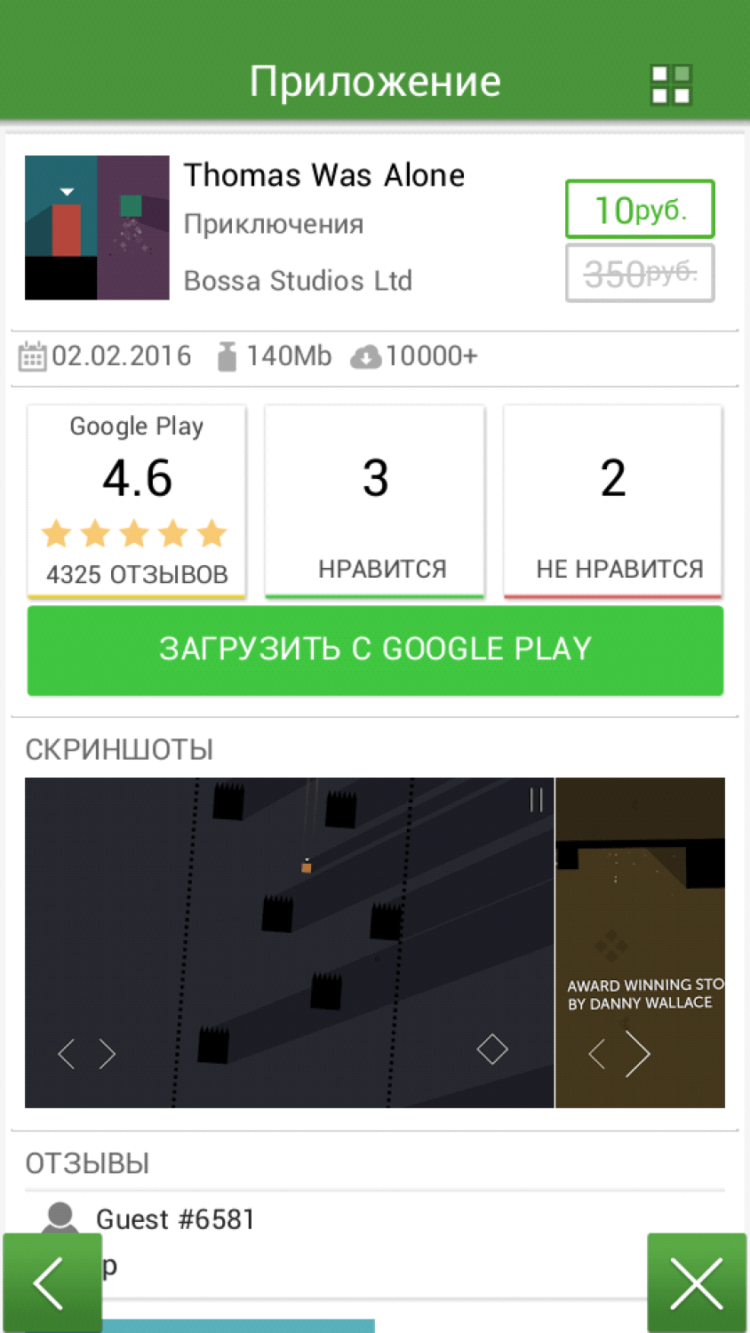This screenshot has height=1333, width=750.
Task: Open the ОТЗЫВЫ reviews section
Action: [85, 1163]
